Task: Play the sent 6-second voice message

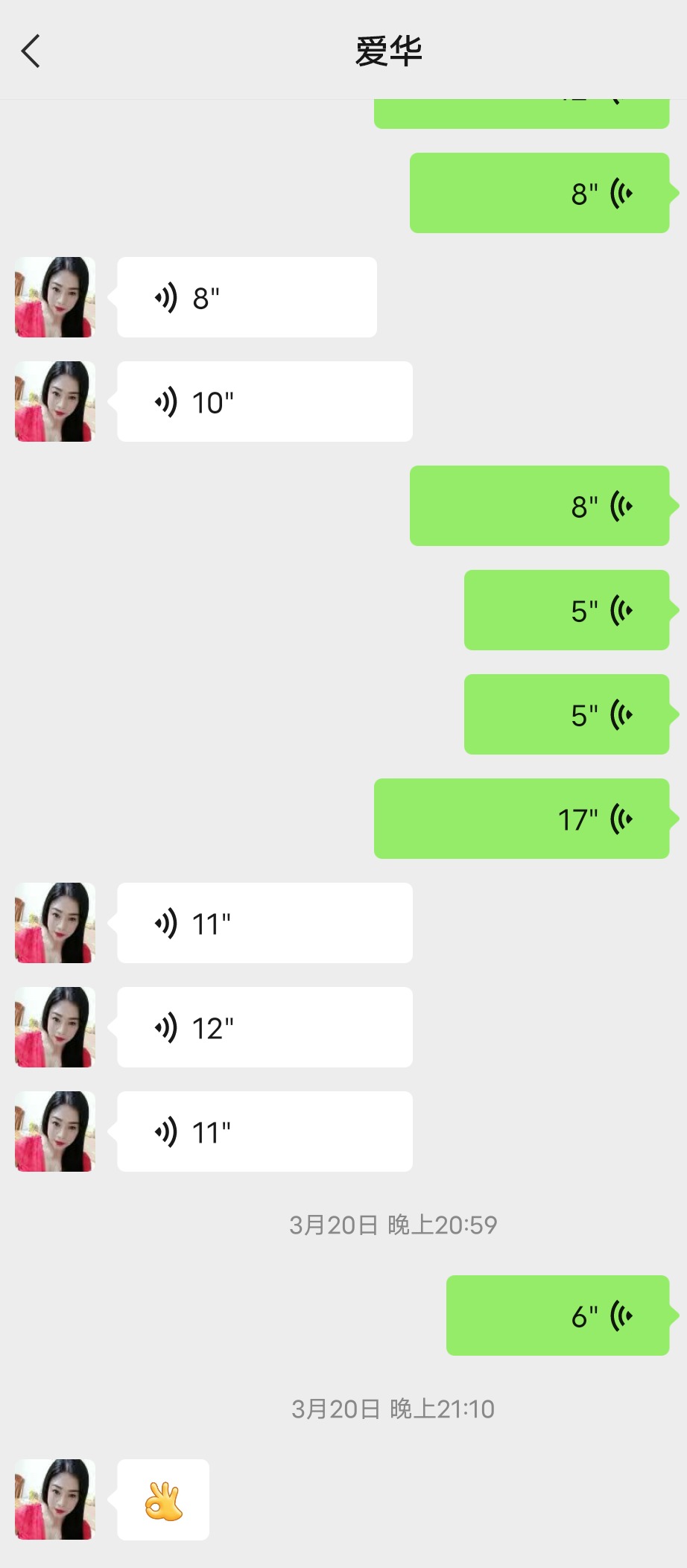Action: click(x=557, y=1315)
